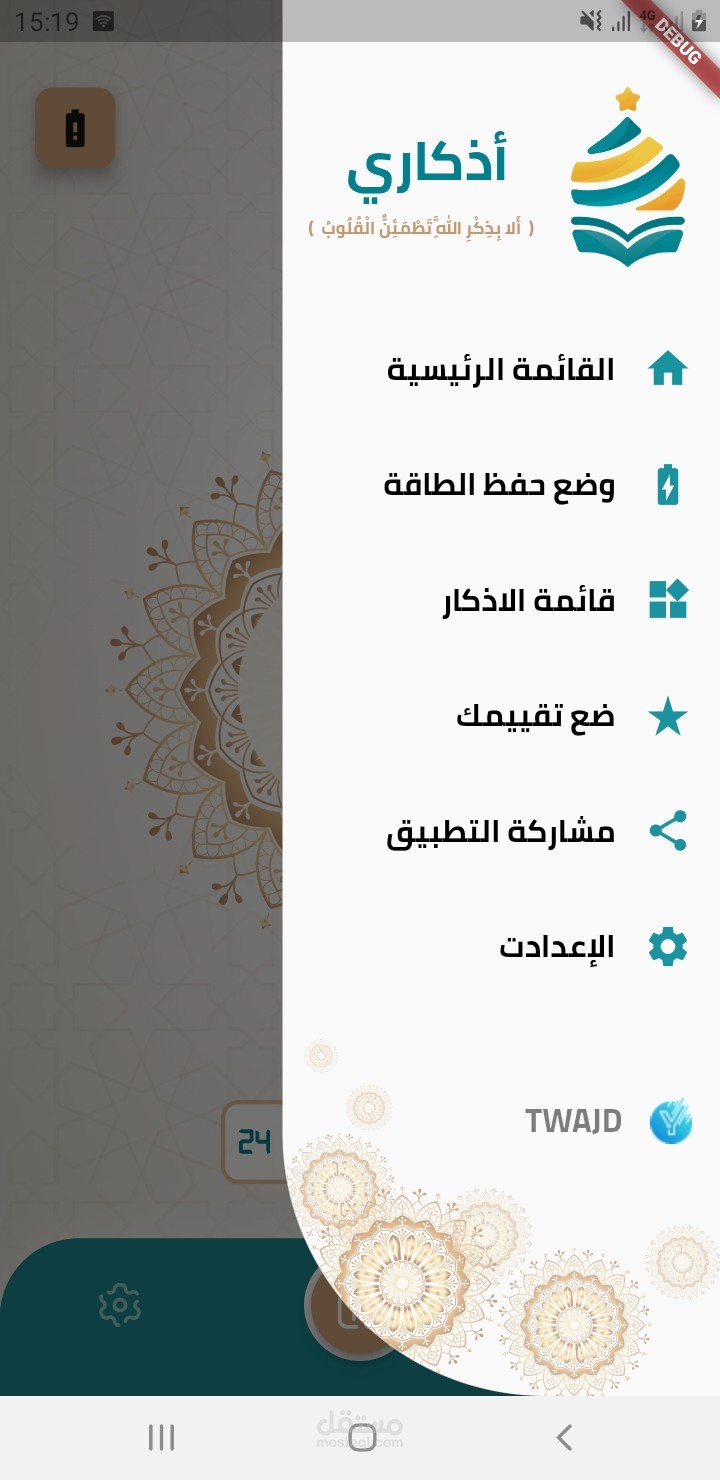This screenshot has height=1480, width=720.
Task: Open القائمة الرئيسية from the drawer
Action: pyautogui.click(x=501, y=370)
